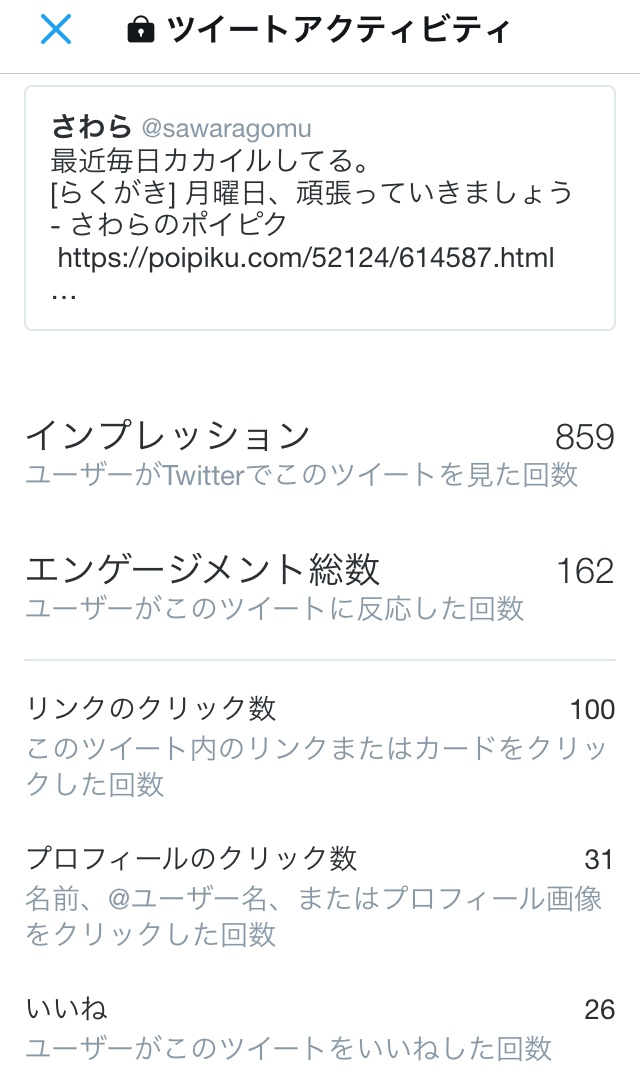Open the tweet card by @sawaragomu
This screenshot has width=640, height=1072.
pyautogui.click(x=319, y=208)
